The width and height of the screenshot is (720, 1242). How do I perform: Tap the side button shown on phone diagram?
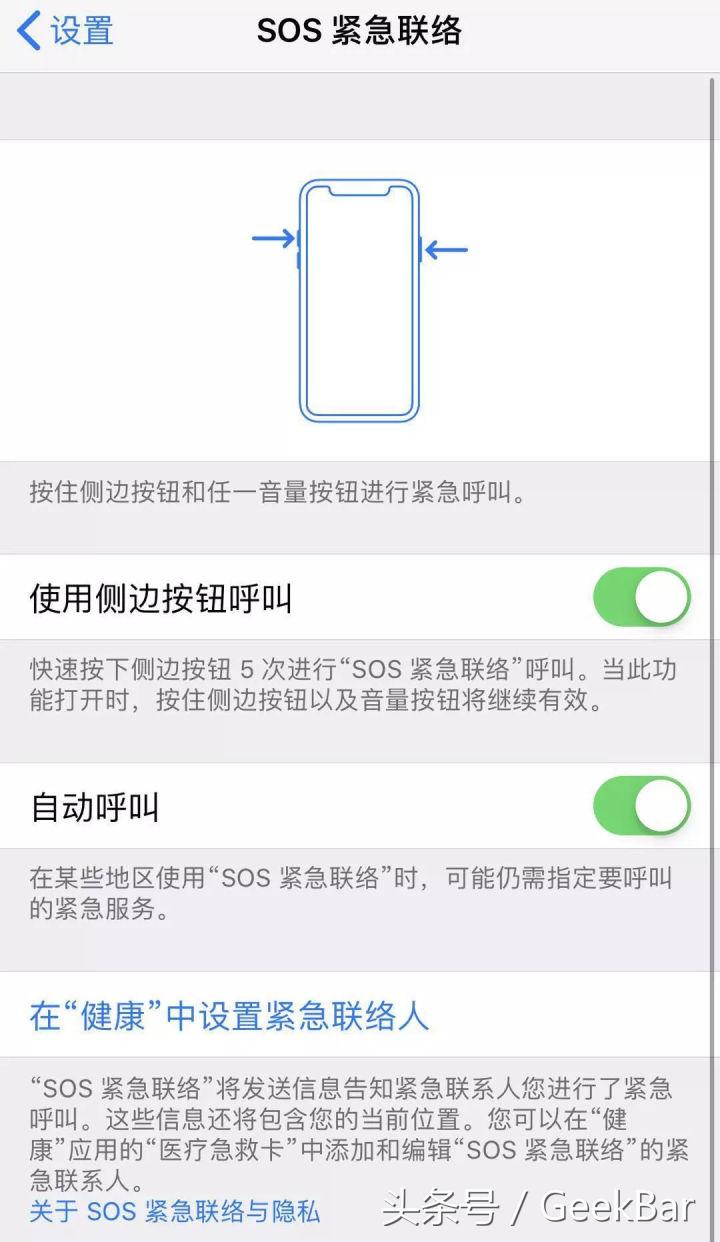pyautogui.click(x=419, y=250)
